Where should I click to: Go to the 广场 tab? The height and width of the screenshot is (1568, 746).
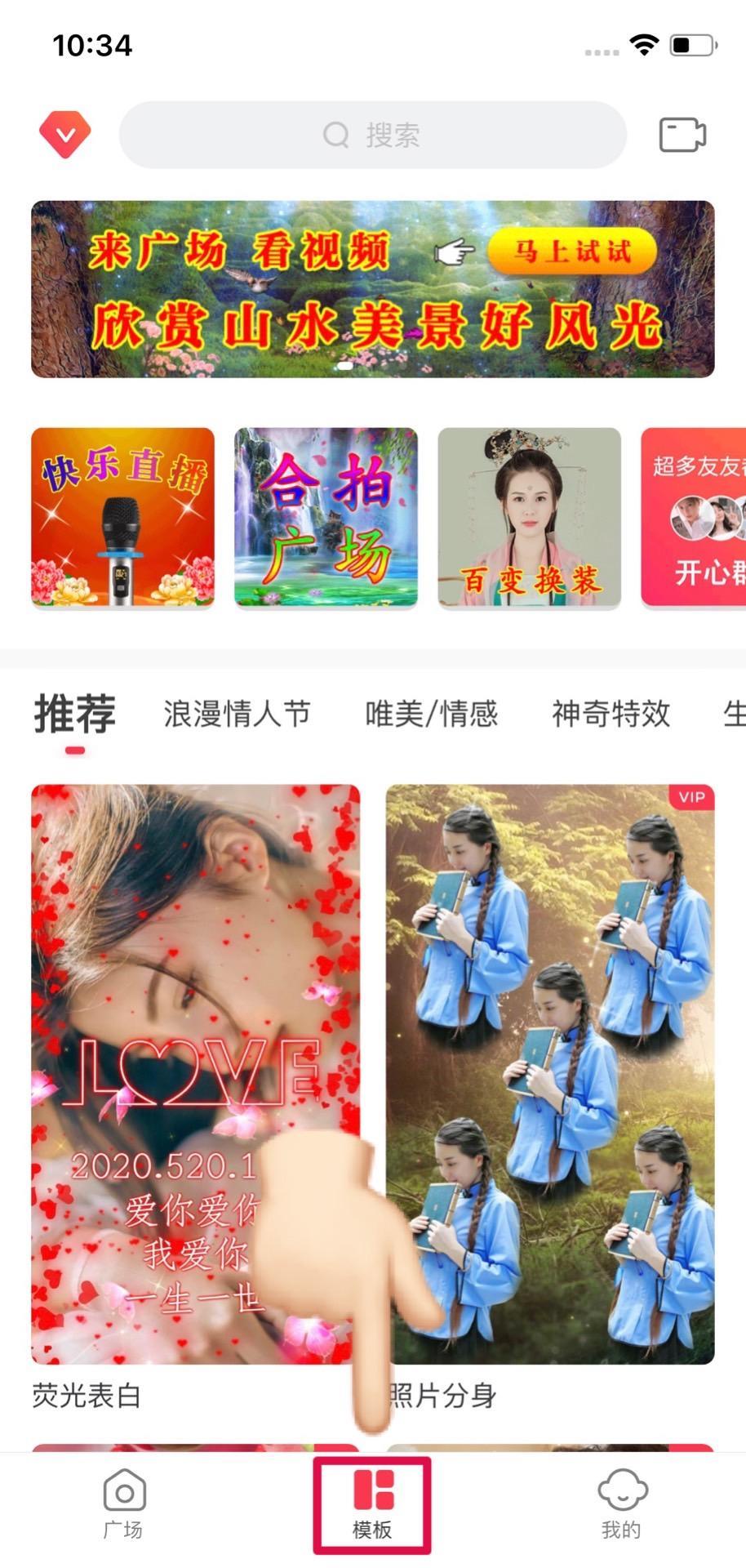pyautogui.click(x=124, y=1504)
